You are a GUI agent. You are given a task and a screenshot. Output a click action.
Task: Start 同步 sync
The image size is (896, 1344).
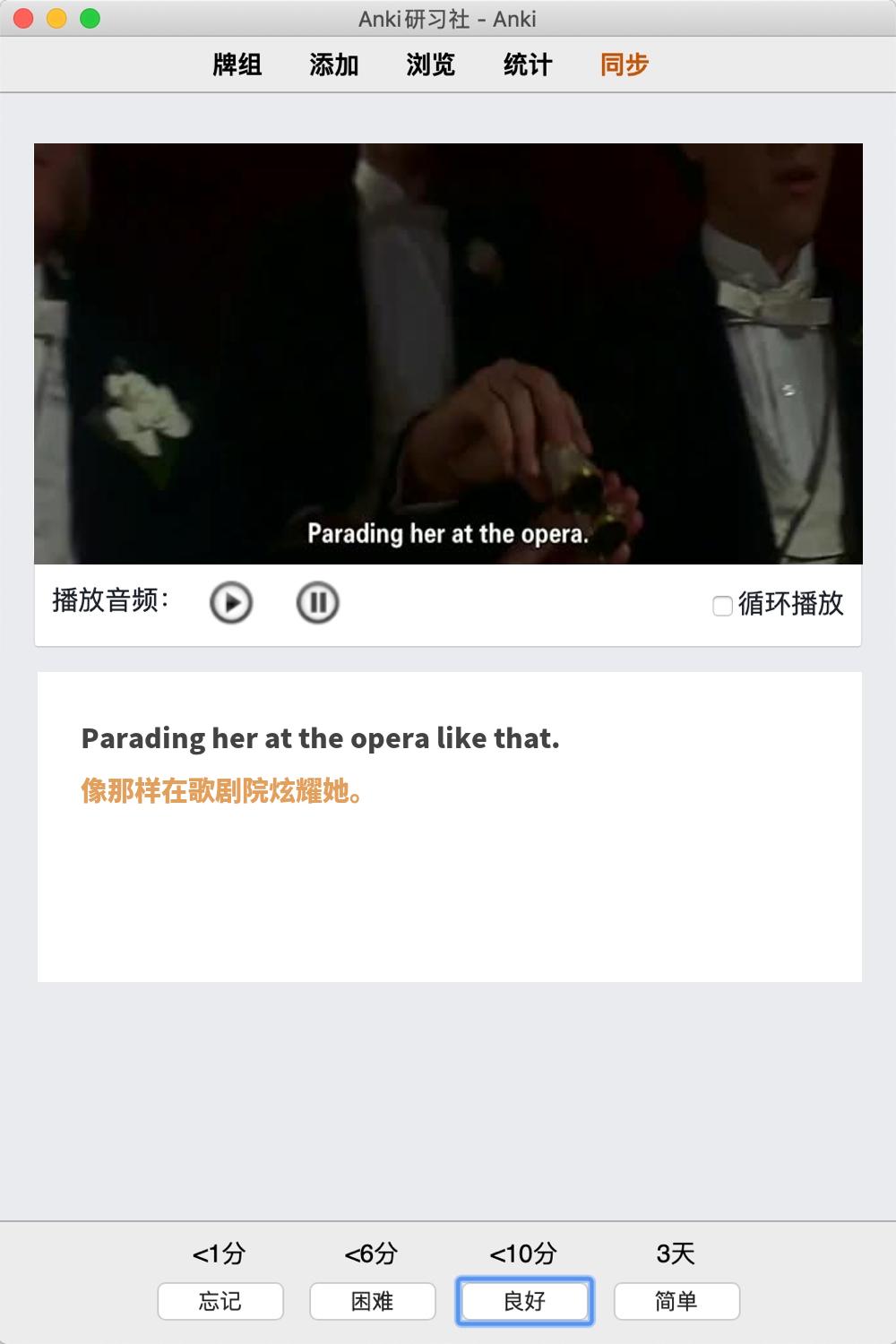coord(625,65)
